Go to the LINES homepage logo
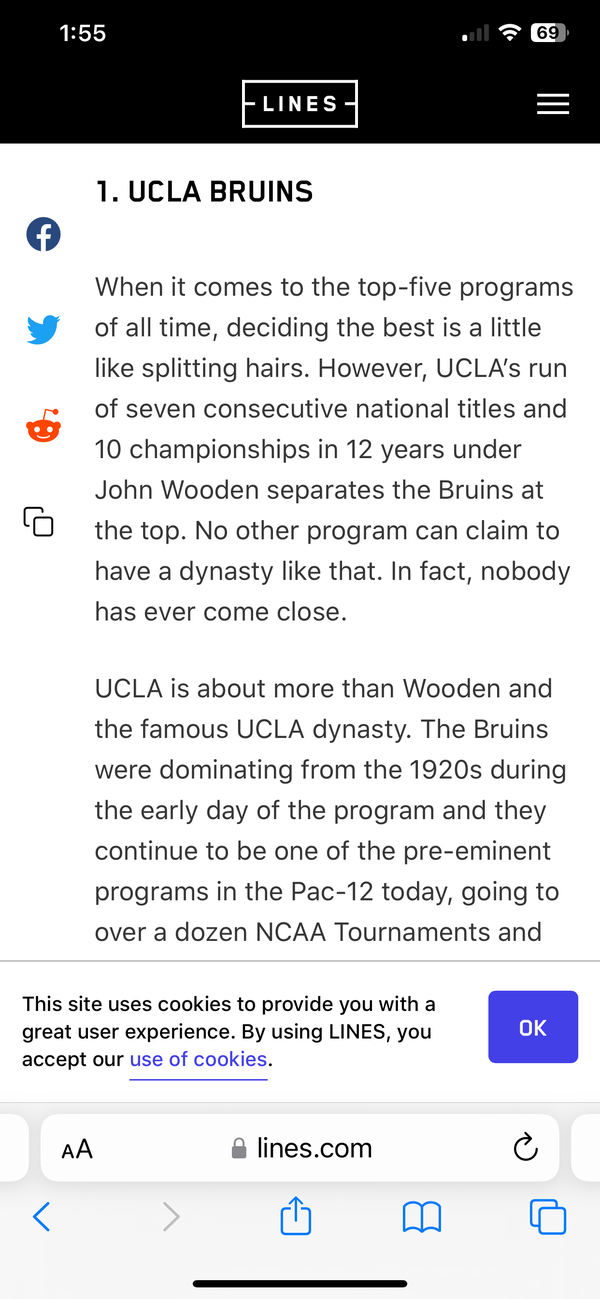The image size is (600, 1299). point(299,104)
